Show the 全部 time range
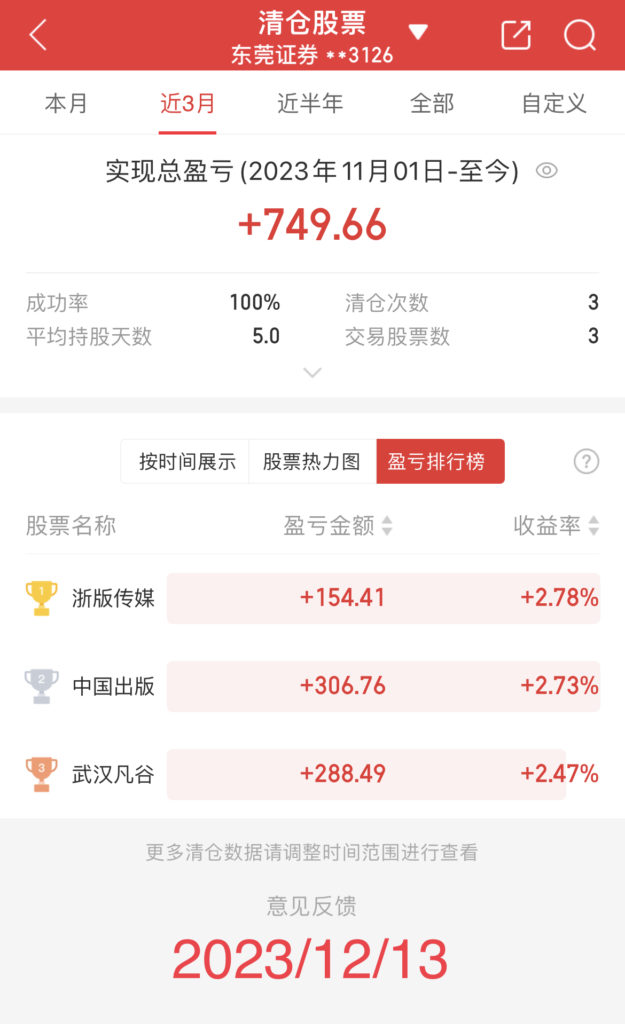 [x=432, y=103]
